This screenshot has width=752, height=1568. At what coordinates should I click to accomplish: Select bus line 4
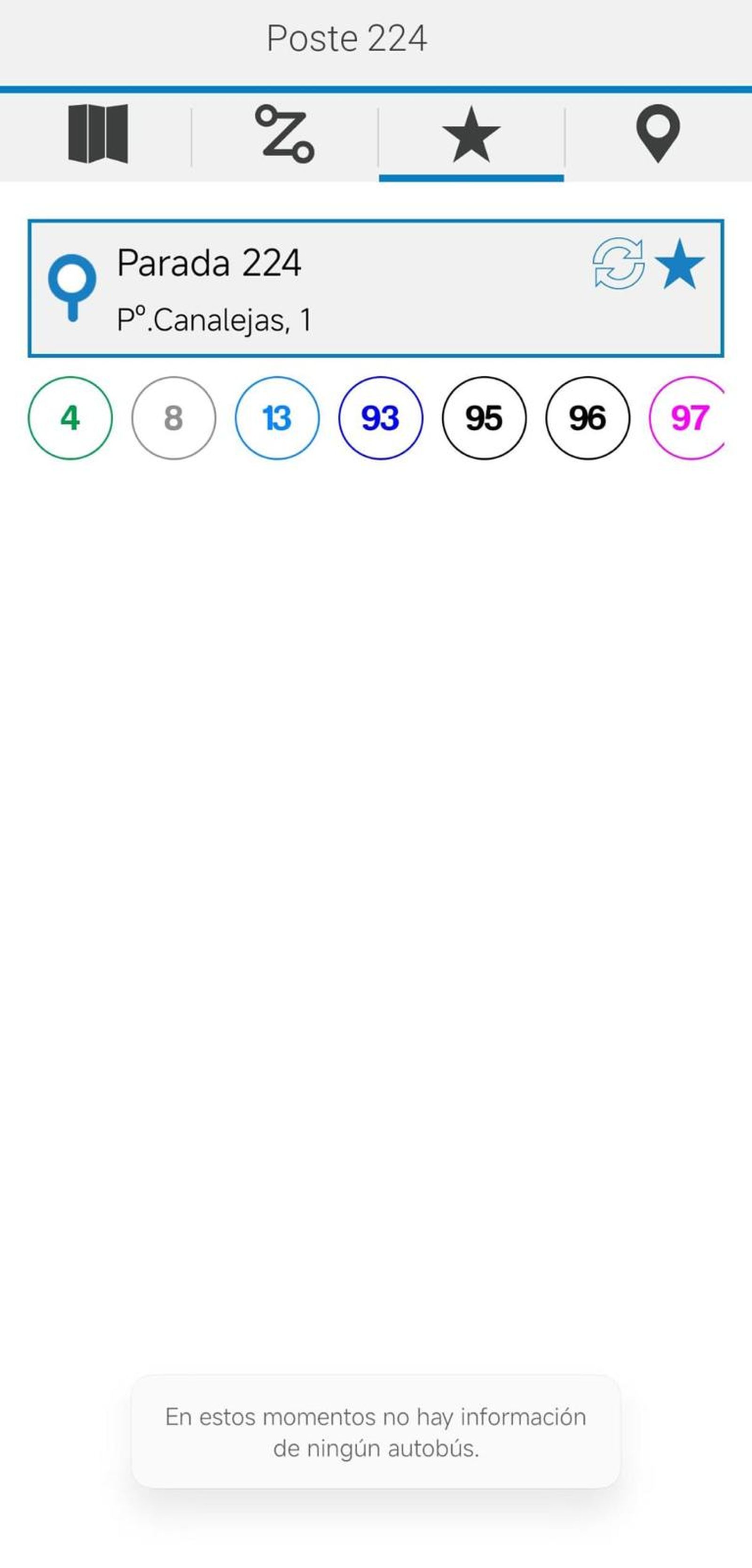coord(70,418)
